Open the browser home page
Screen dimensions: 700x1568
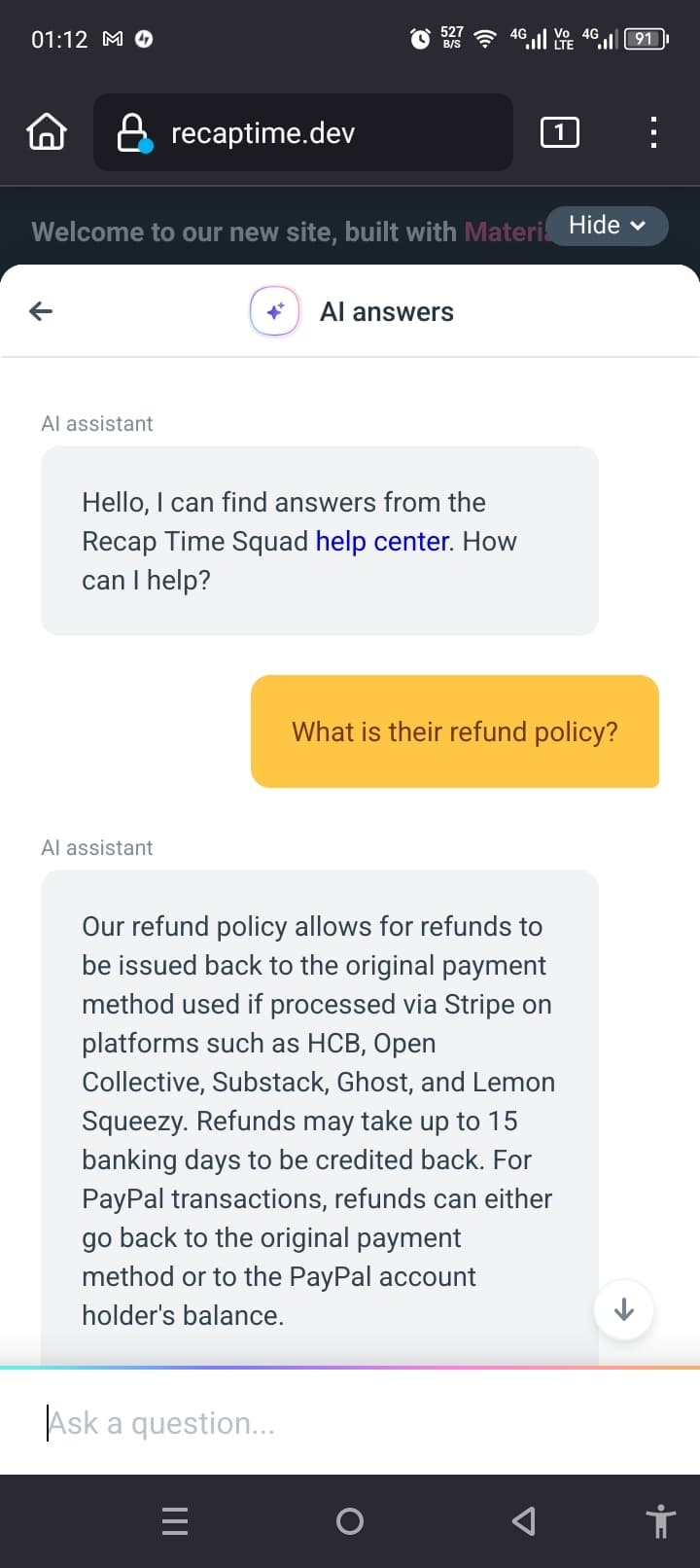(x=47, y=132)
